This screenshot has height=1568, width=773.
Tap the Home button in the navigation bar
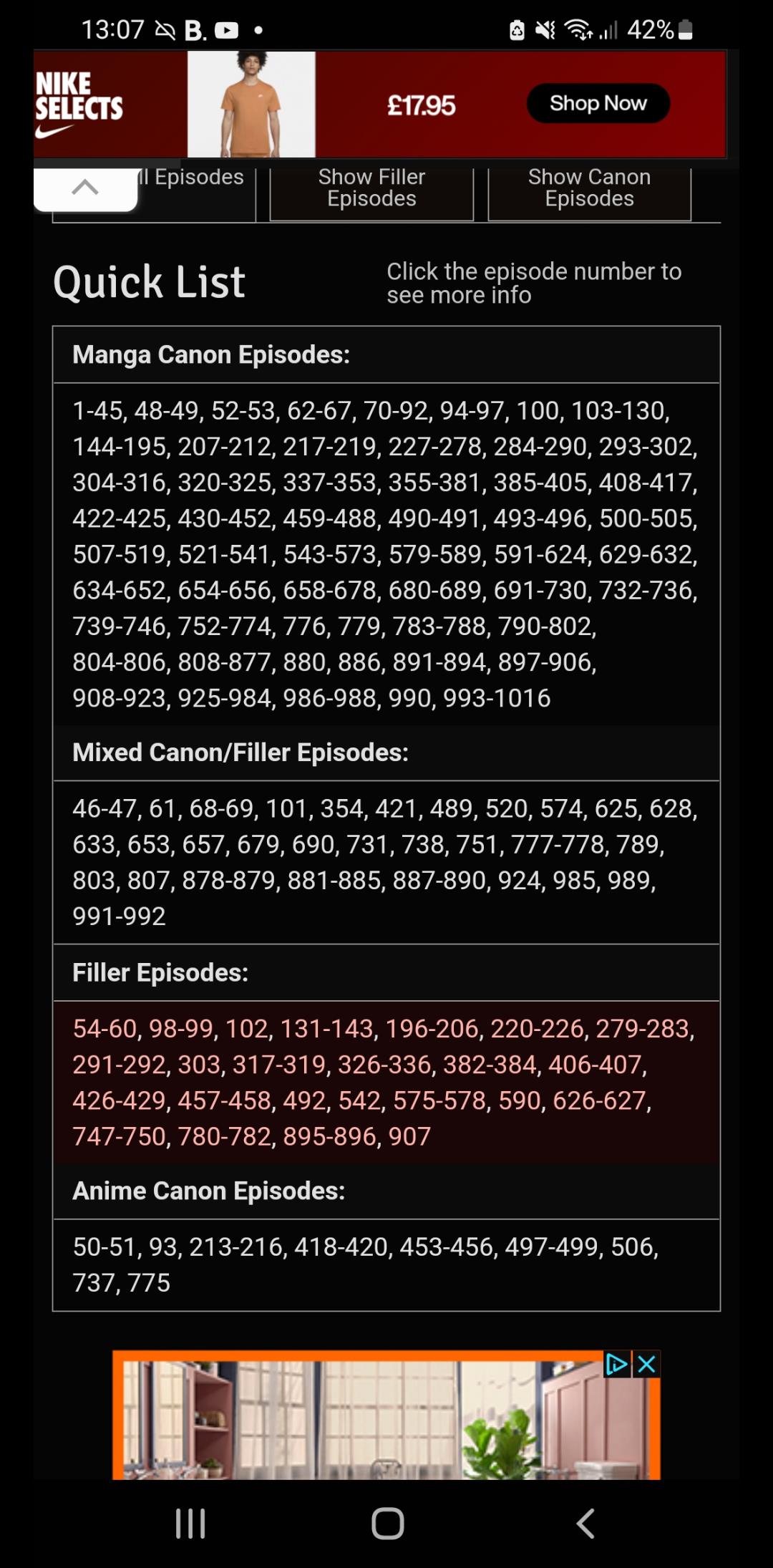pos(387,1523)
